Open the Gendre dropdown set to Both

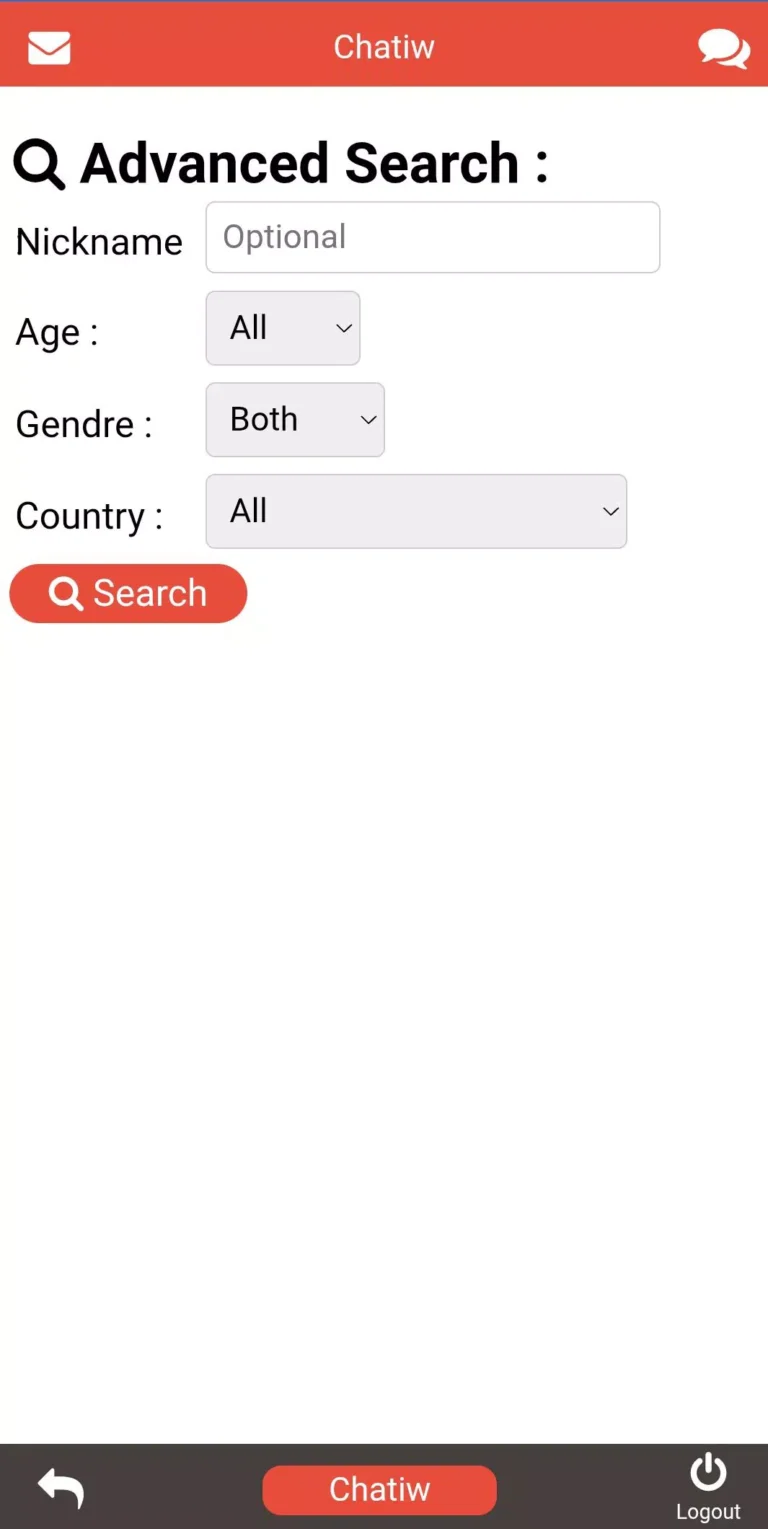[295, 420]
